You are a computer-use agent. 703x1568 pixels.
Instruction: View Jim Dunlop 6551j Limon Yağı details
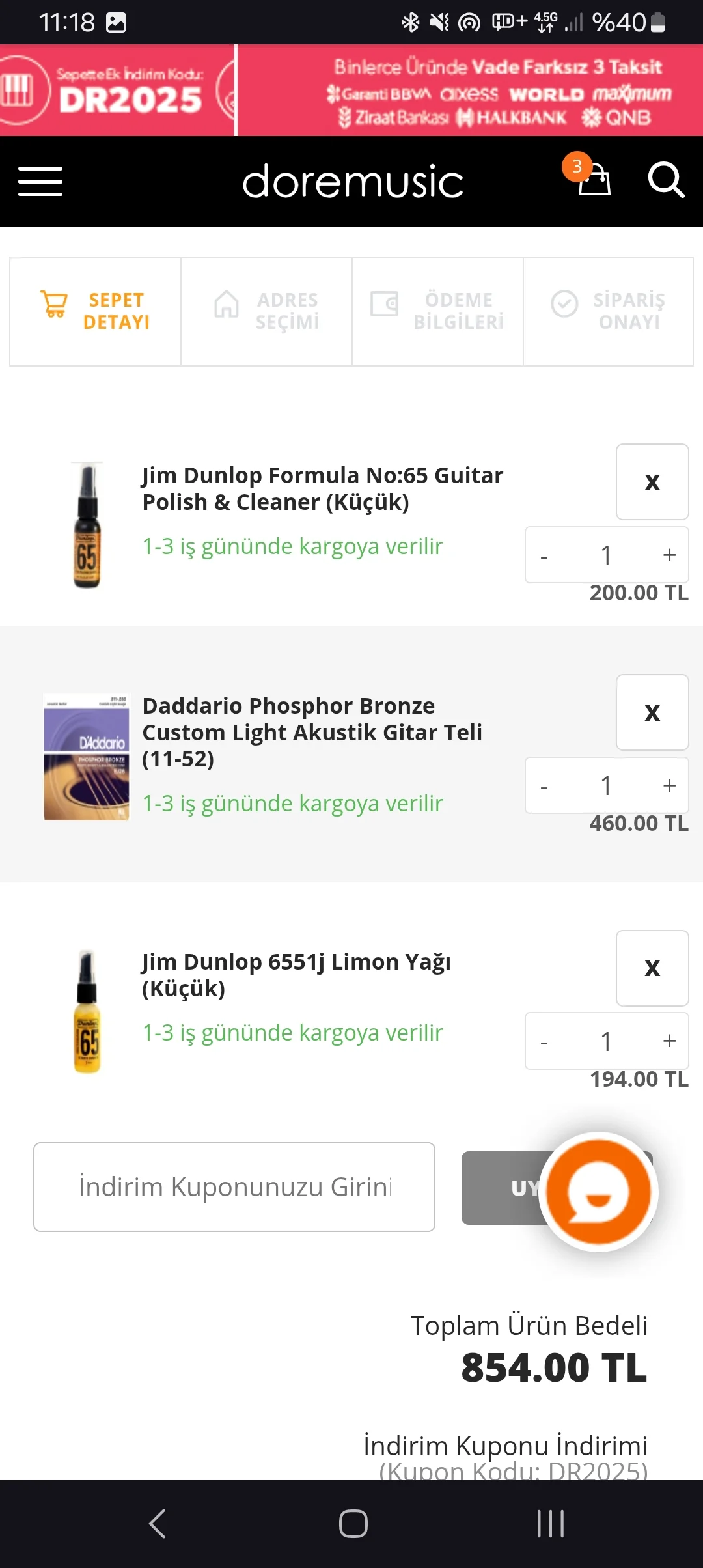[296, 975]
